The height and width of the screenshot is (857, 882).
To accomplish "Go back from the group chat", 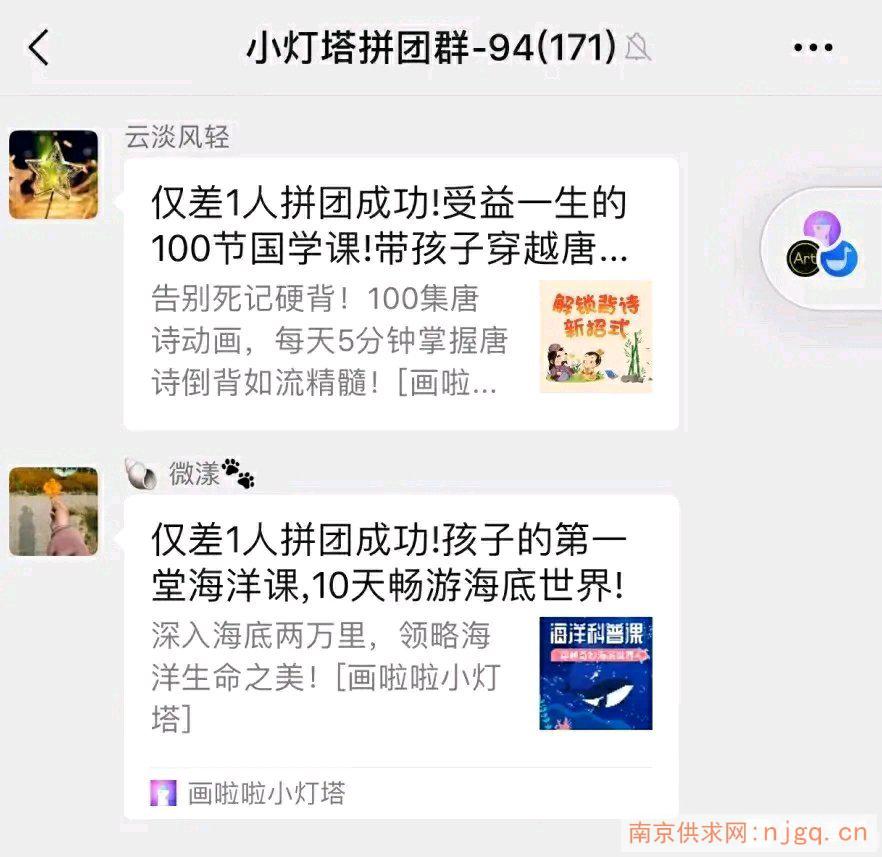I will click(x=39, y=47).
